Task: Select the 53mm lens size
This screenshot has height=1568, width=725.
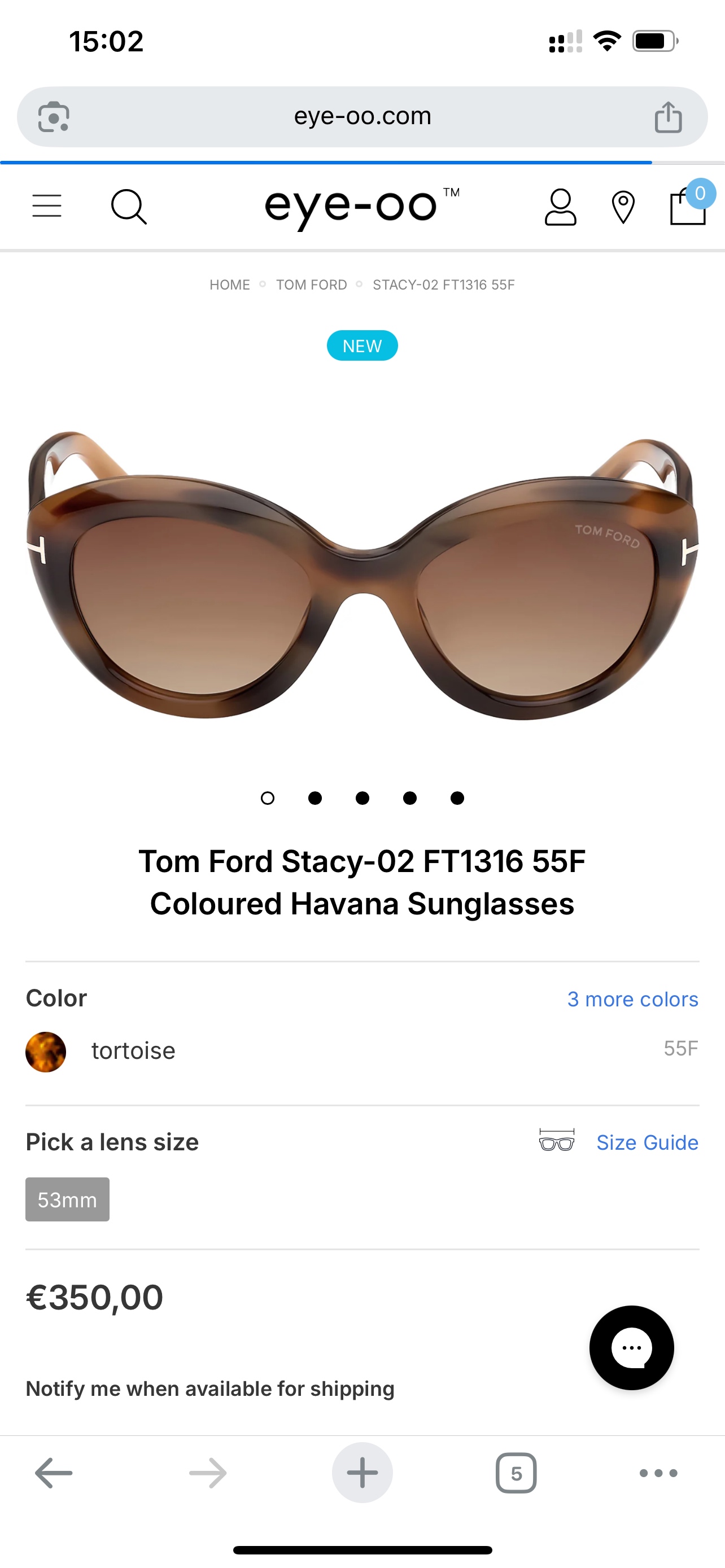Action: [67, 1199]
